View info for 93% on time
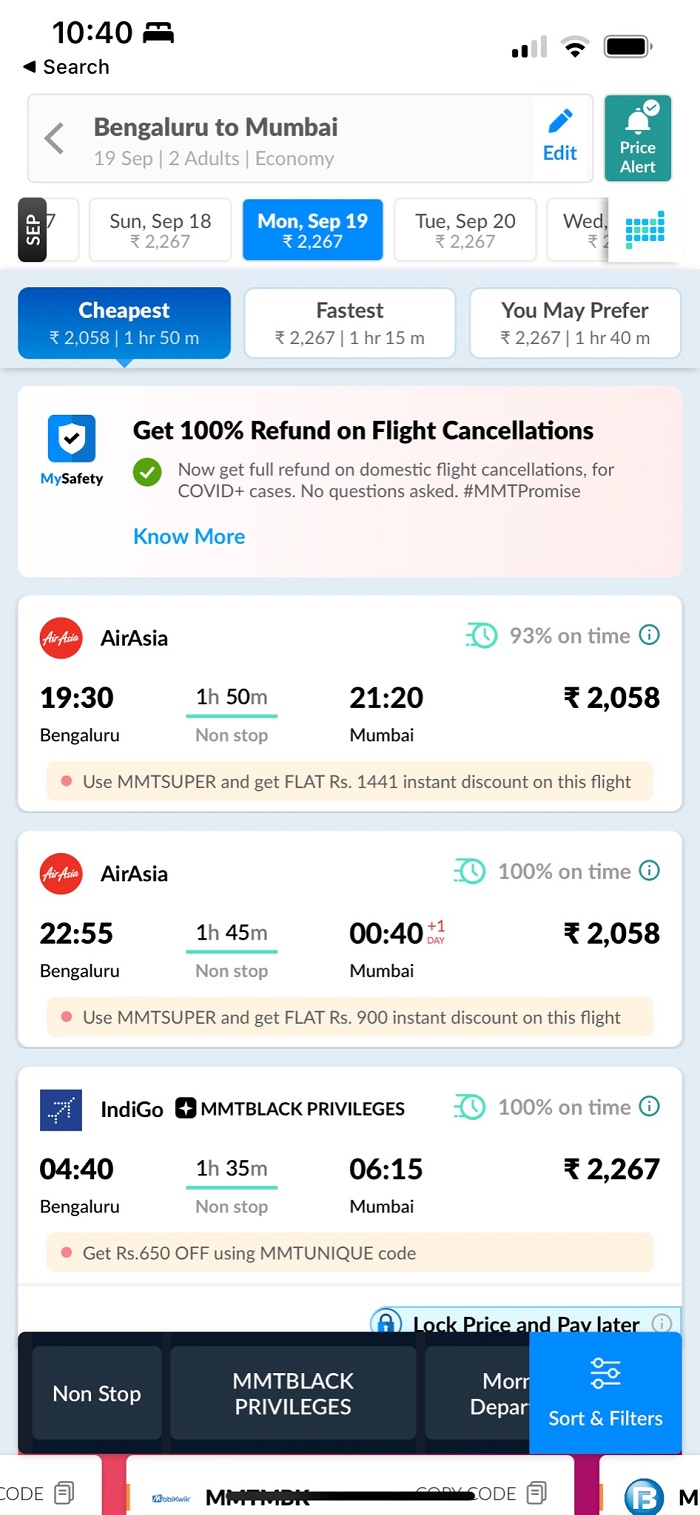Screen dimensions: 700x1515 pyautogui.click(x=649, y=635)
